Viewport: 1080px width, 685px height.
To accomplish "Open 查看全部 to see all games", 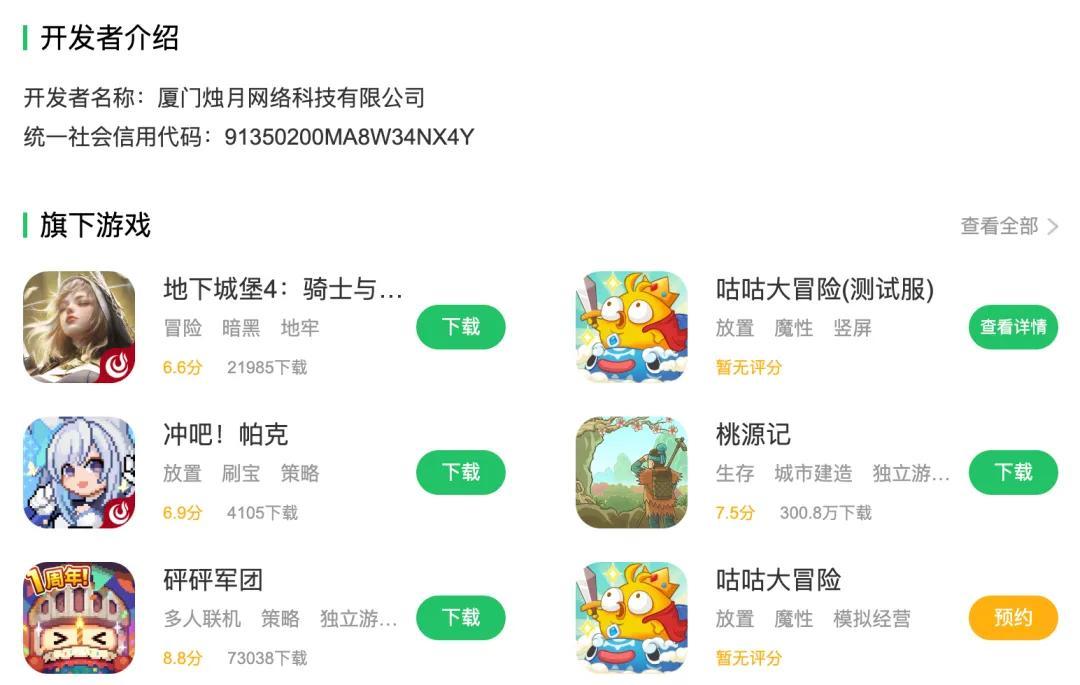I will [1009, 226].
